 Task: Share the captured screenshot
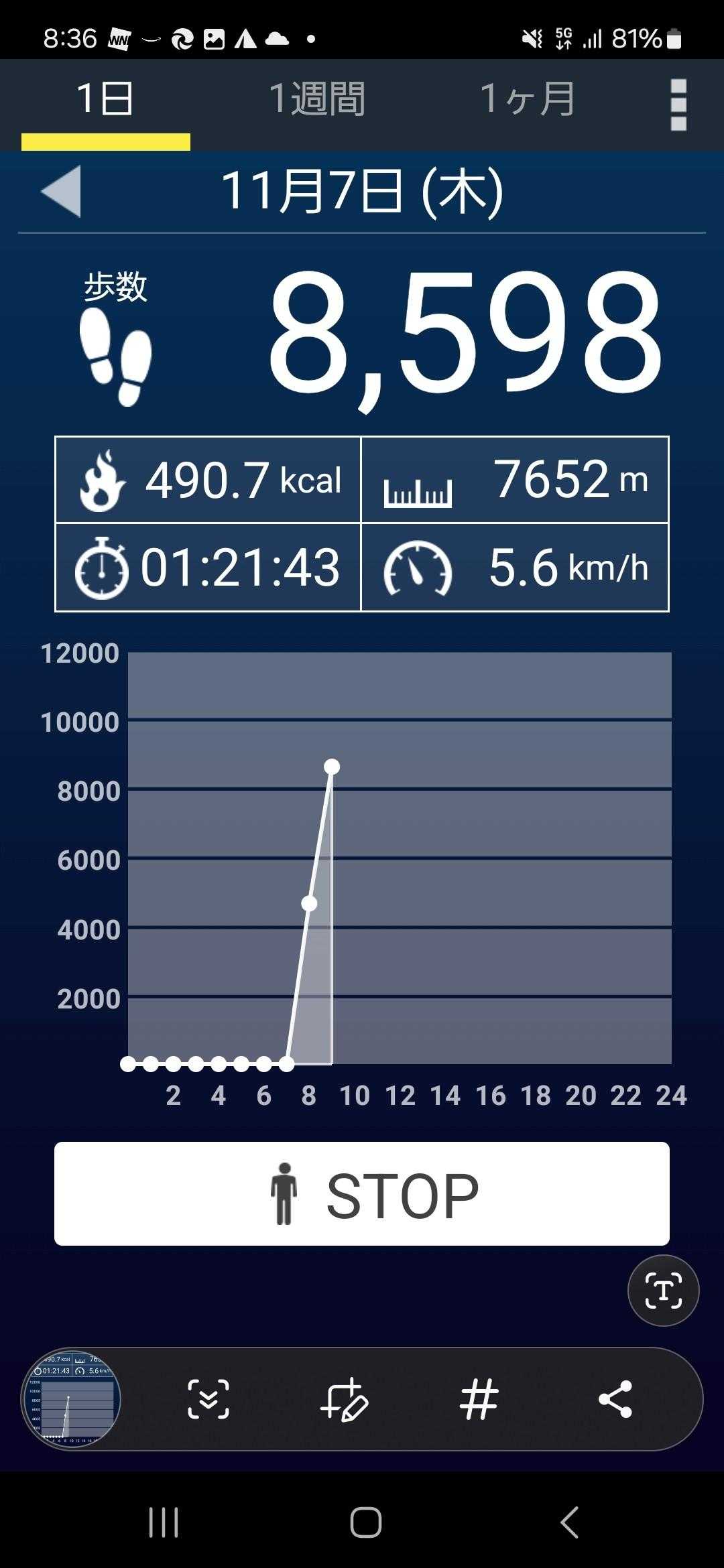[615, 1399]
